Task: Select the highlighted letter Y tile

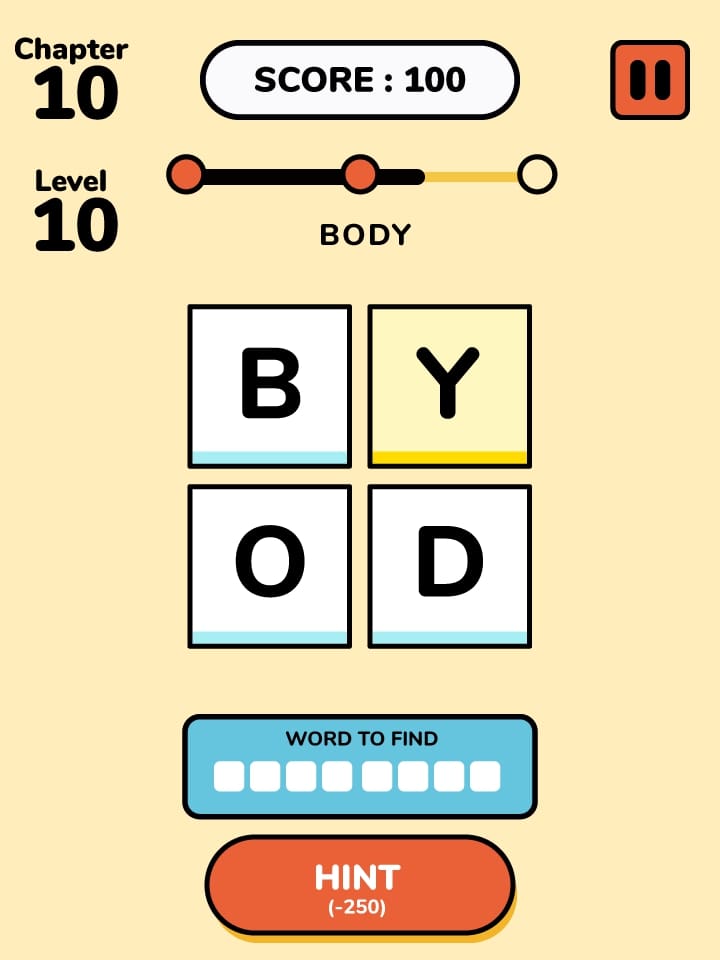Action: coord(450,386)
